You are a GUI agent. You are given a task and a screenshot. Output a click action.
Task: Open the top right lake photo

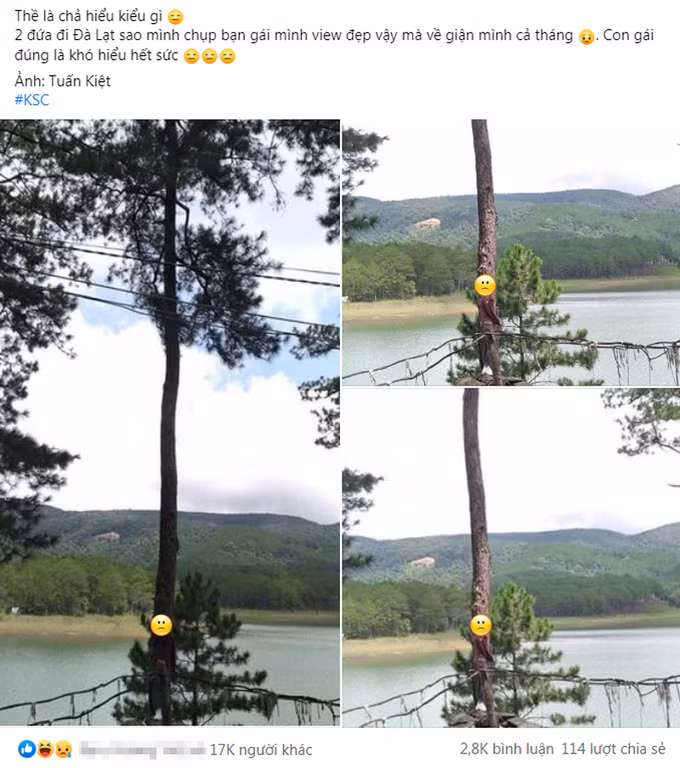pos(511,252)
